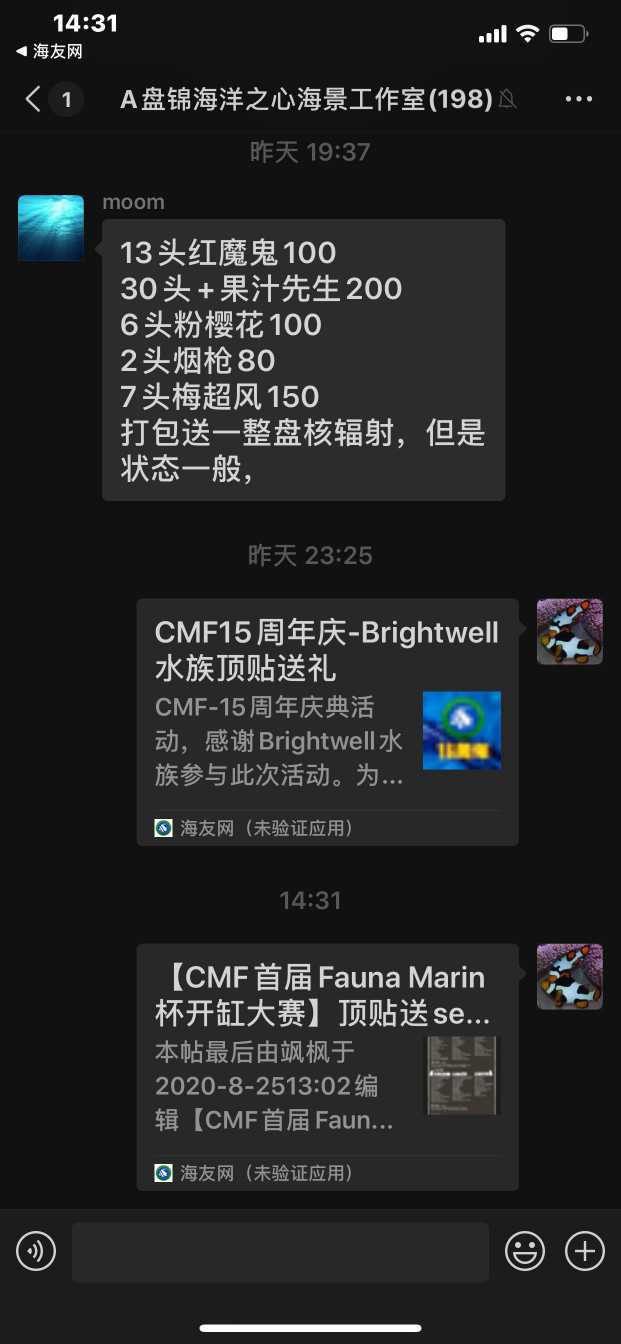Open the CMF首届Fauna Marin杯开缸大赛 link card
621x1344 pixels.
coord(327,1066)
